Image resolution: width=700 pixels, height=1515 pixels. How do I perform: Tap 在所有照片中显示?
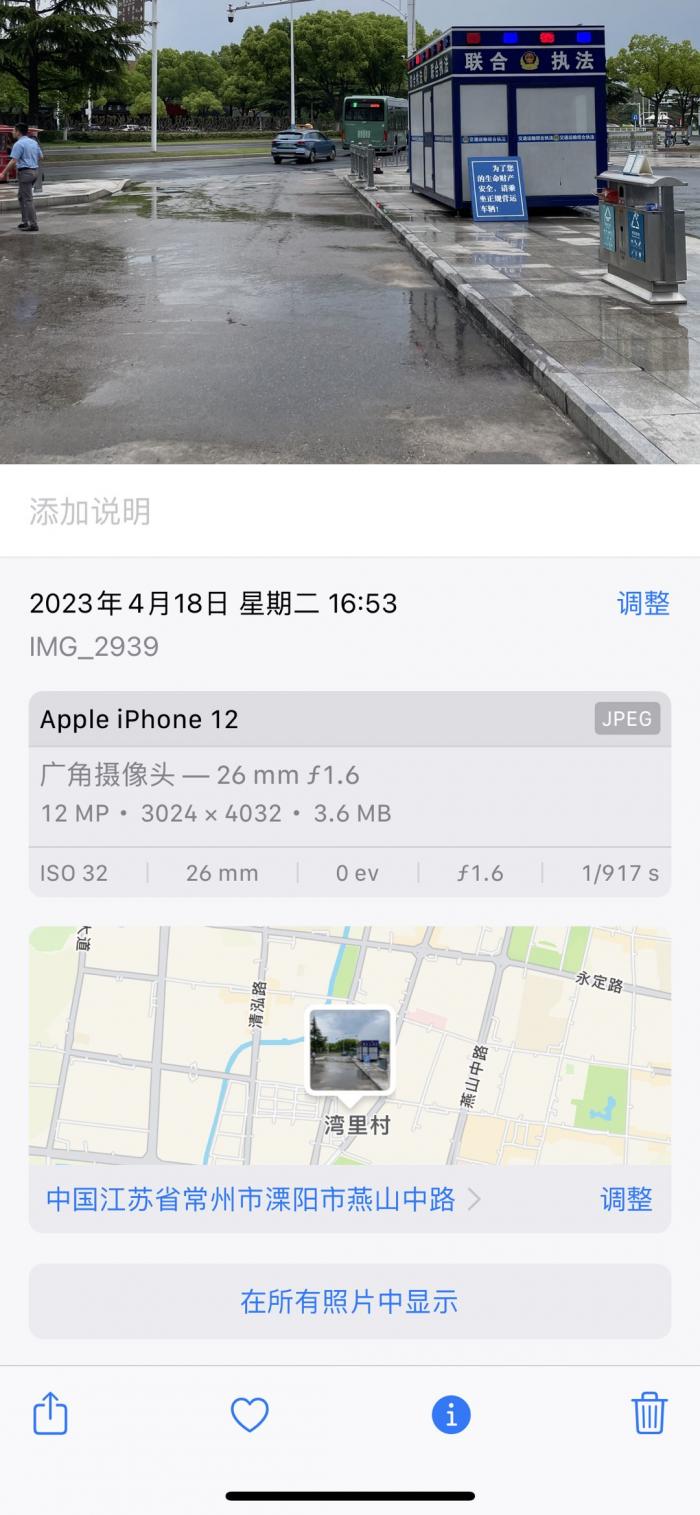[x=349, y=1301]
